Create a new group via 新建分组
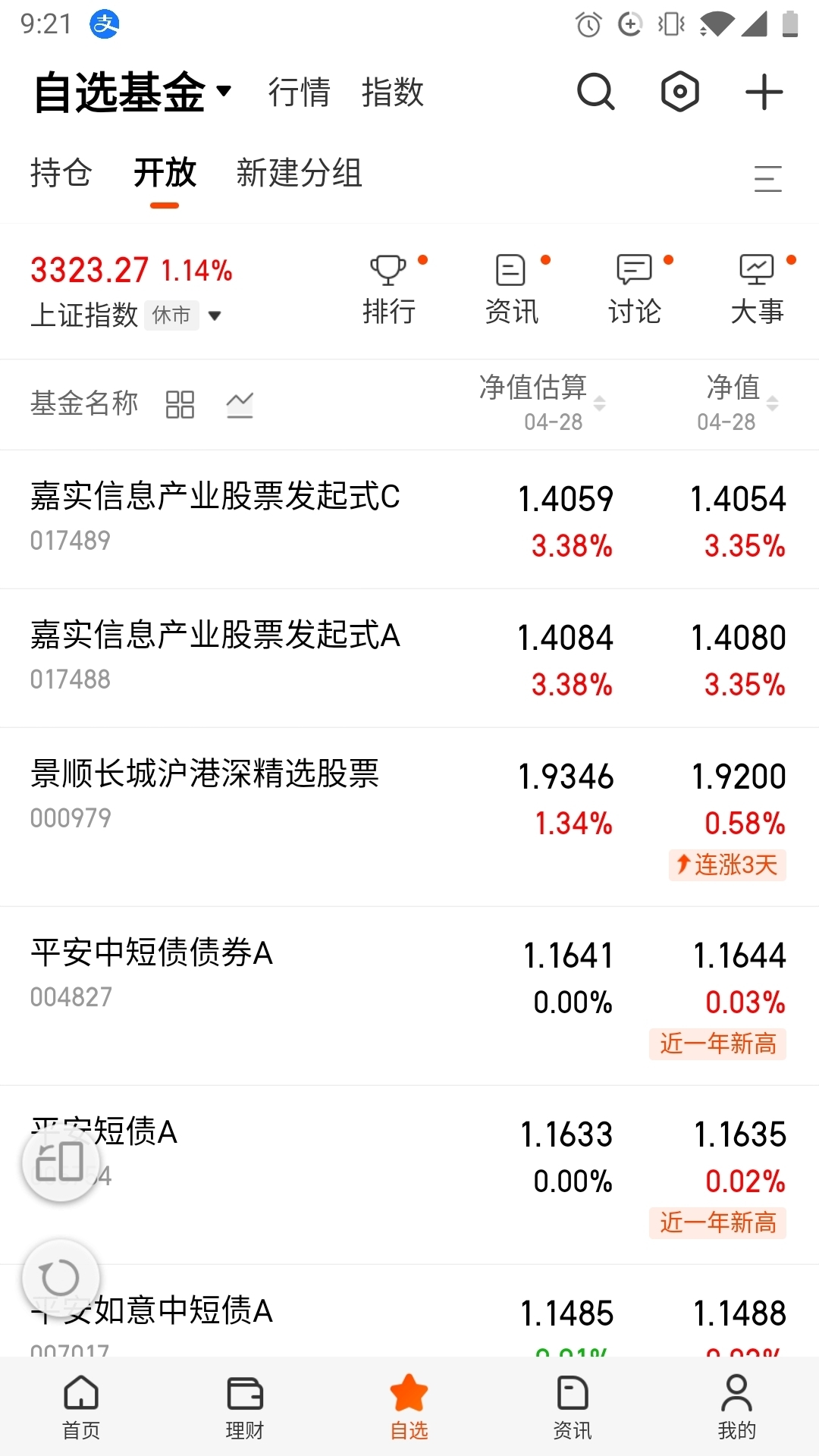 coord(299,173)
